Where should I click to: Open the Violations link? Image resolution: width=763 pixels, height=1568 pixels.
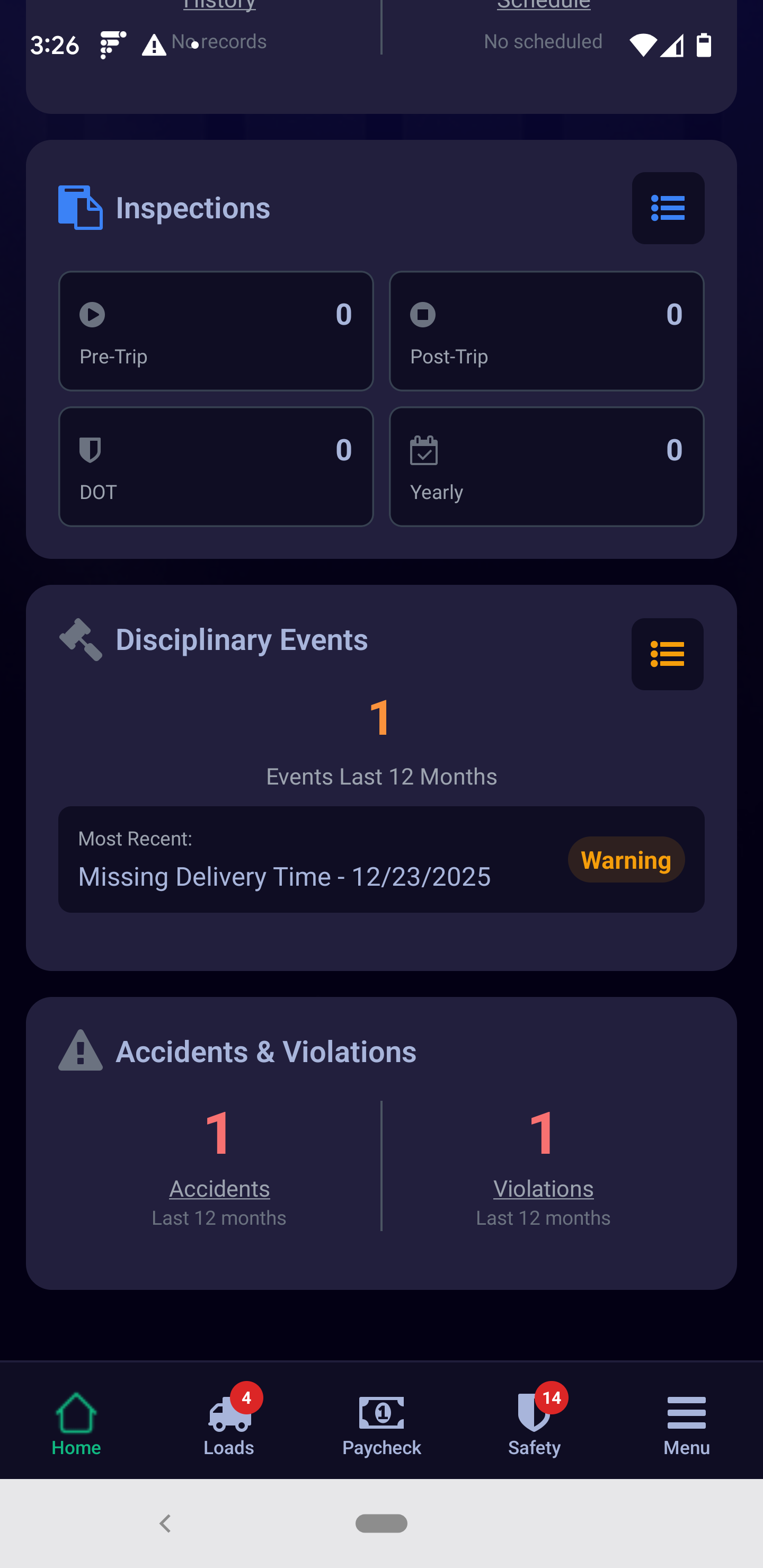543,1188
